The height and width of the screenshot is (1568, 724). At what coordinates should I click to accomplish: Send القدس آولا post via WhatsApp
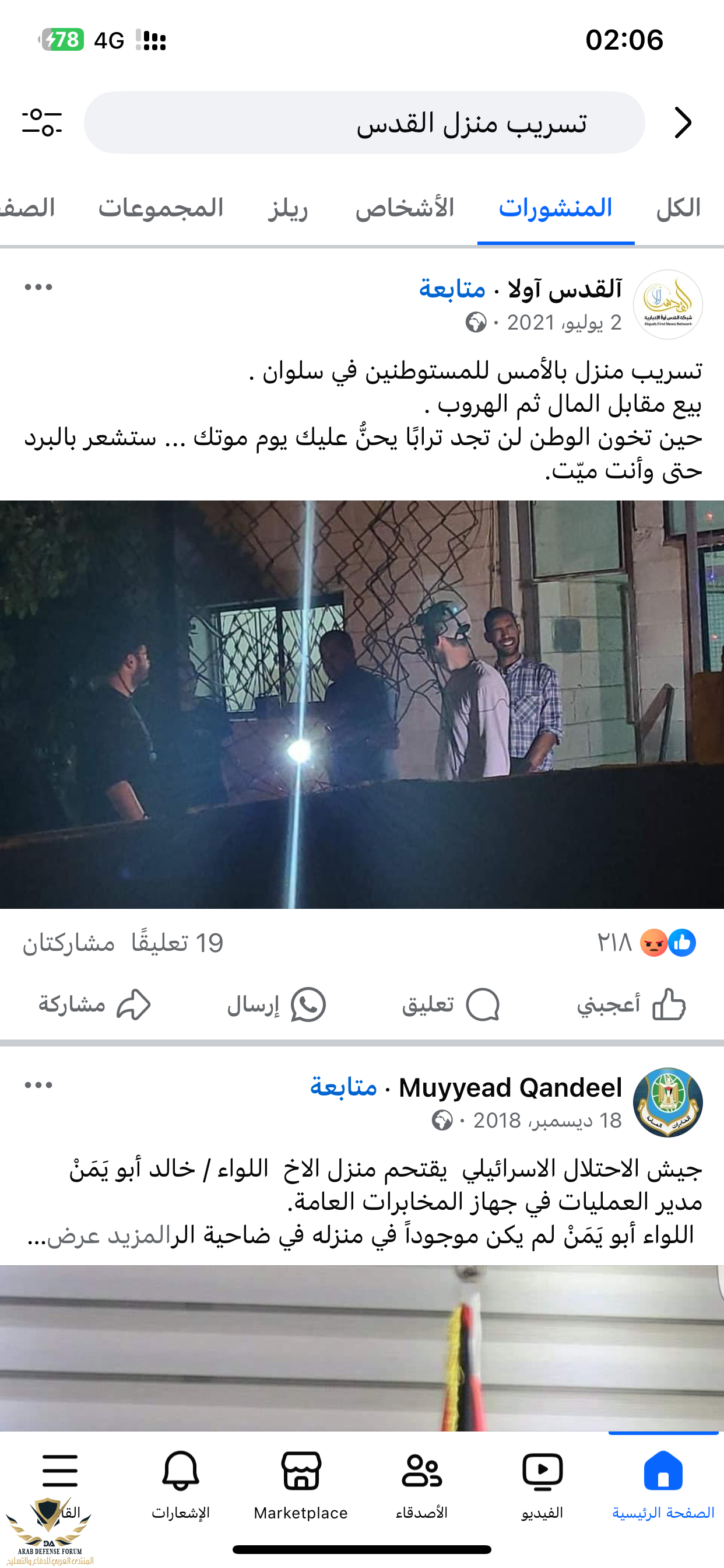[x=276, y=1004]
